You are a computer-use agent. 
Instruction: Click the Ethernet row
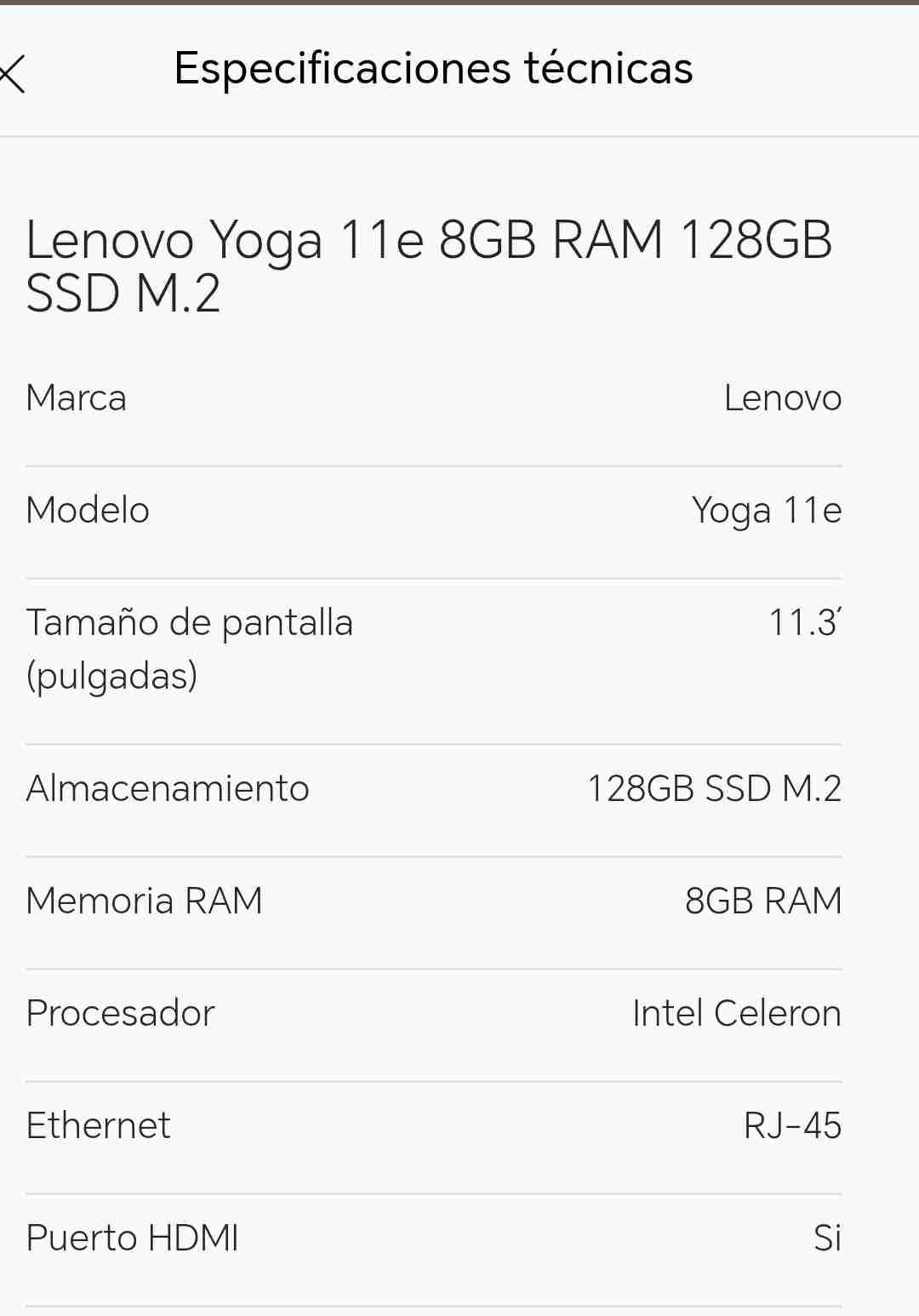coord(98,1124)
